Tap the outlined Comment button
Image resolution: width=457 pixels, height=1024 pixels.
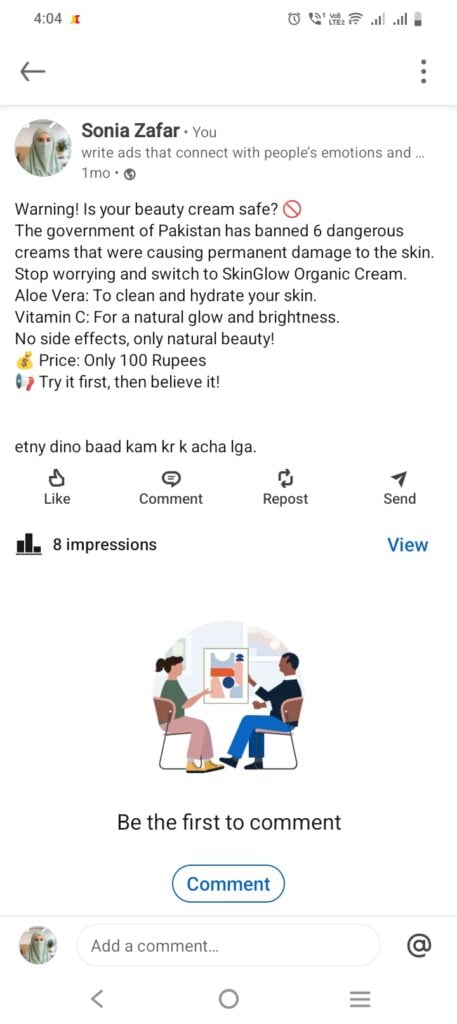pyautogui.click(x=228, y=884)
